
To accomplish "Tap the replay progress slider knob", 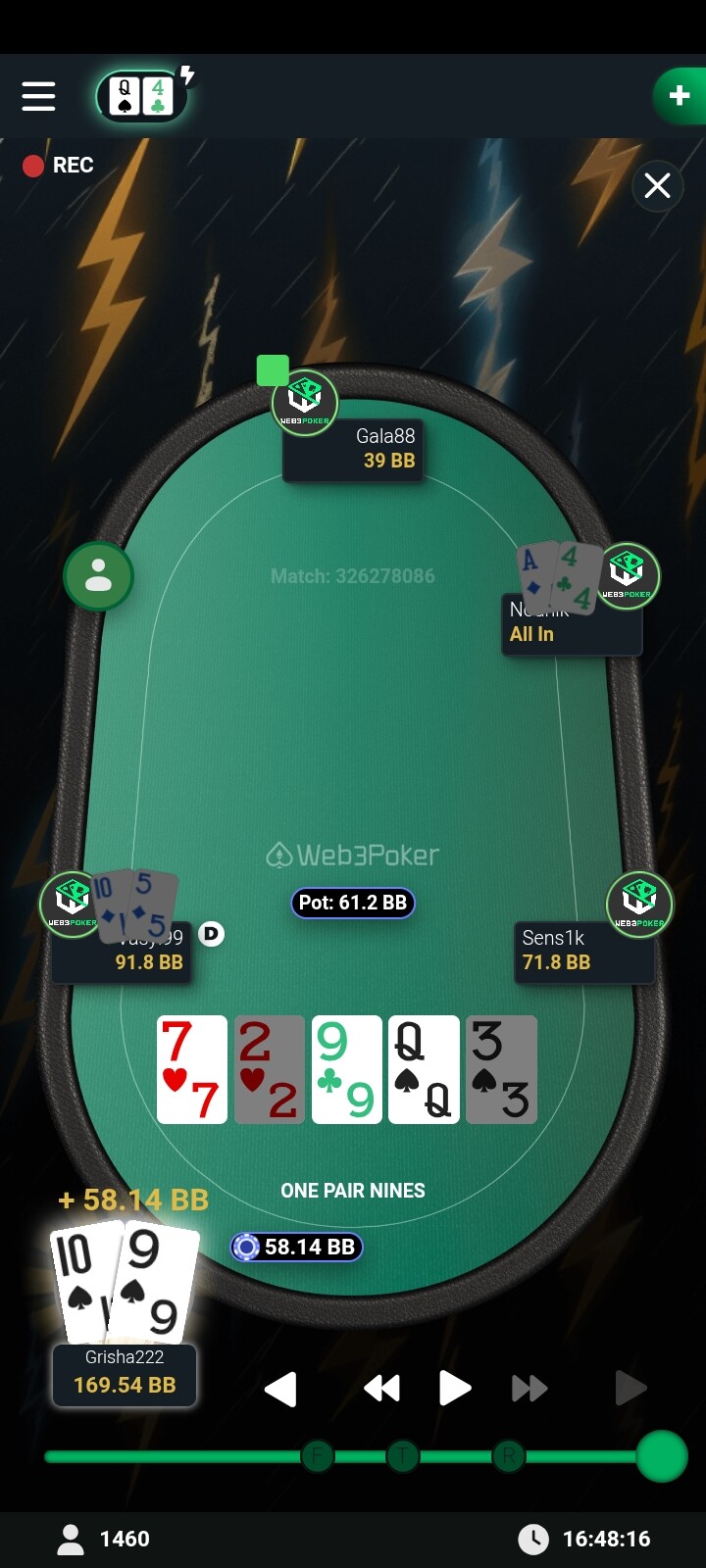I will [662, 1456].
